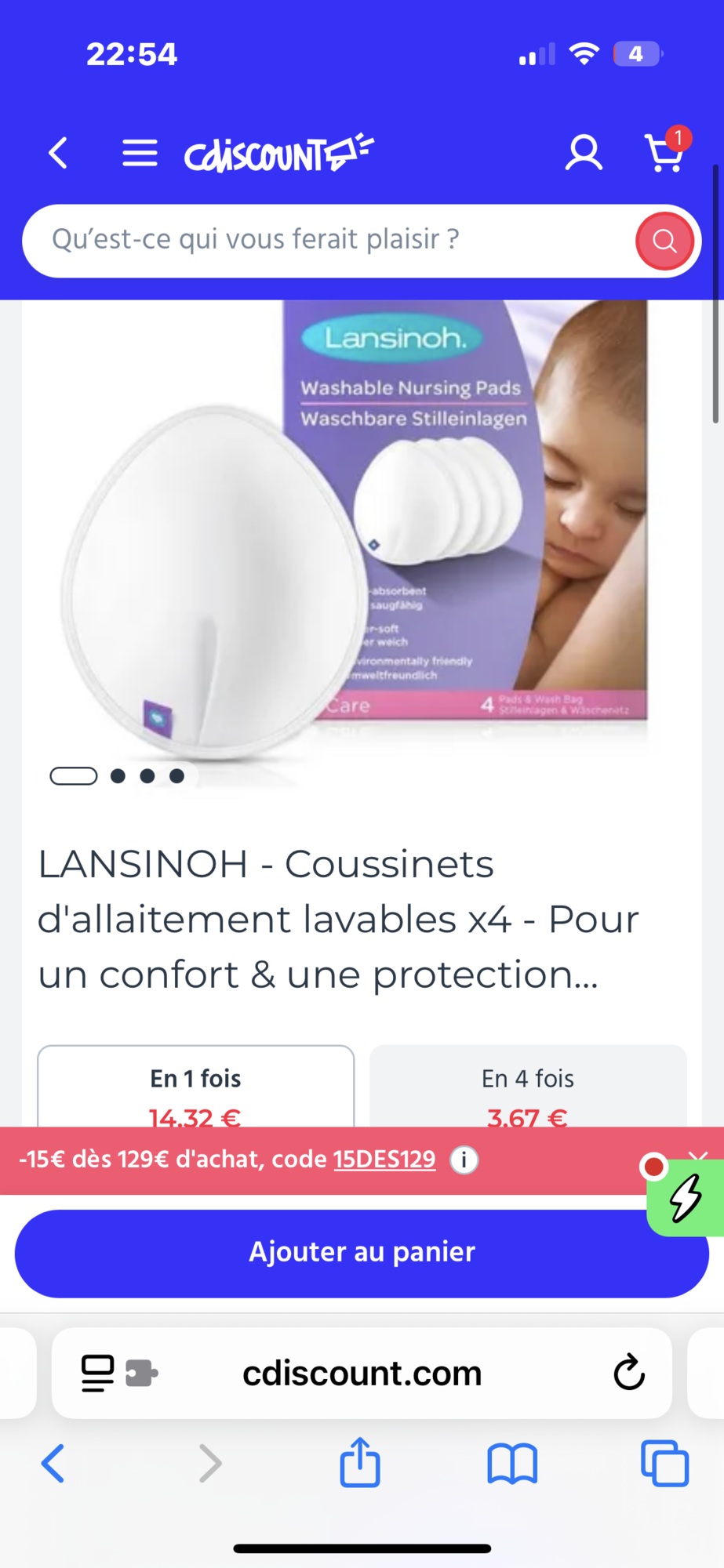Screen dimensions: 724x1568
Task: Reload the cdiscount.com page
Action: (628, 1373)
